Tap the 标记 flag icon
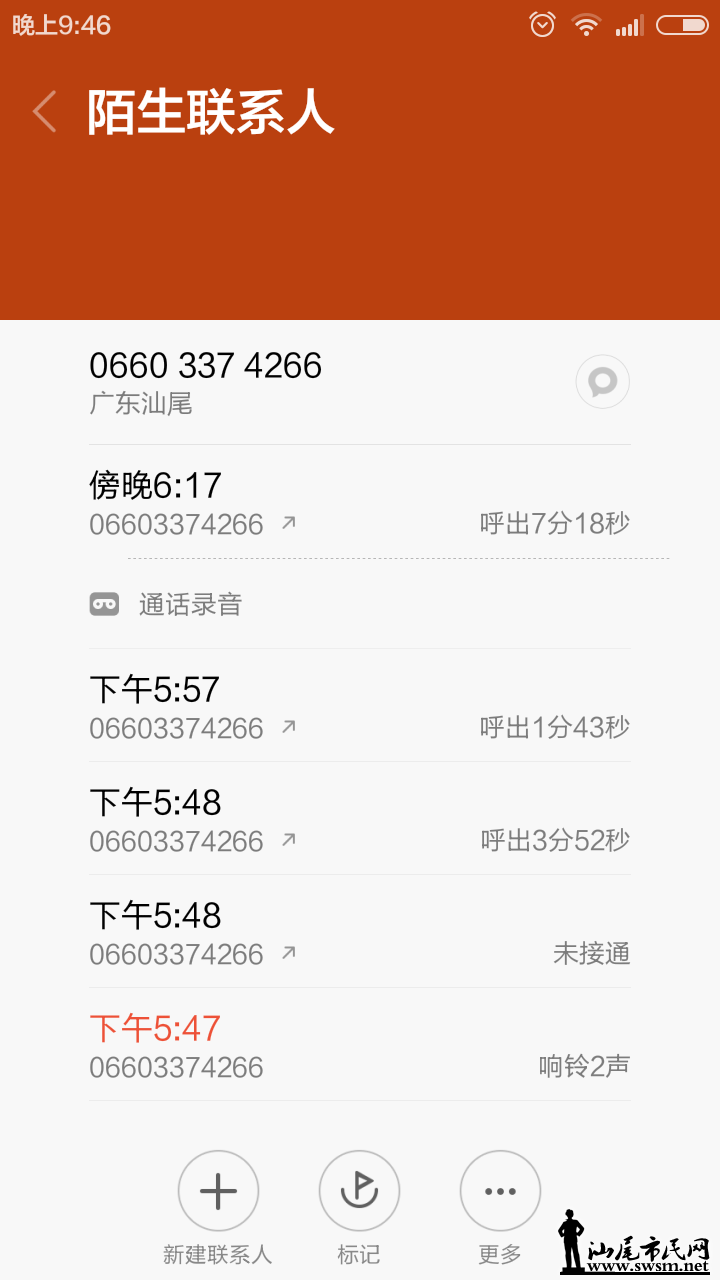 coord(359,1190)
